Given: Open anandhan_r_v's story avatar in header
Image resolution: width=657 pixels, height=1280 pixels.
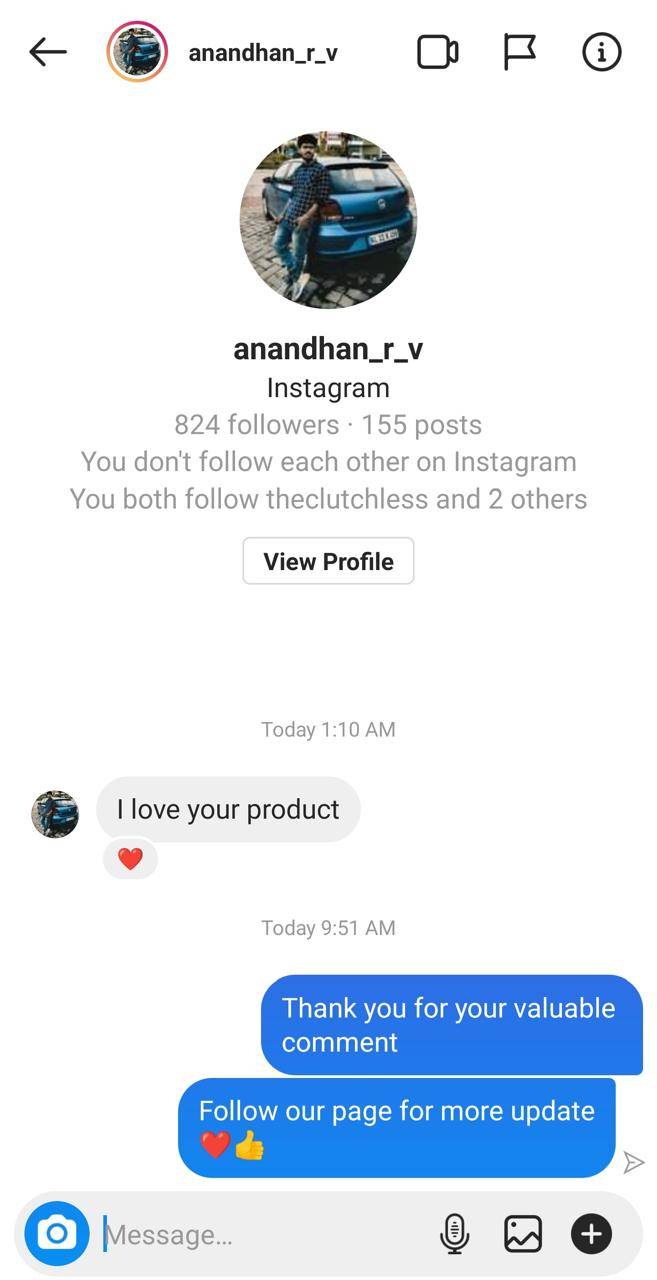Looking at the screenshot, I should [x=137, y=52].
